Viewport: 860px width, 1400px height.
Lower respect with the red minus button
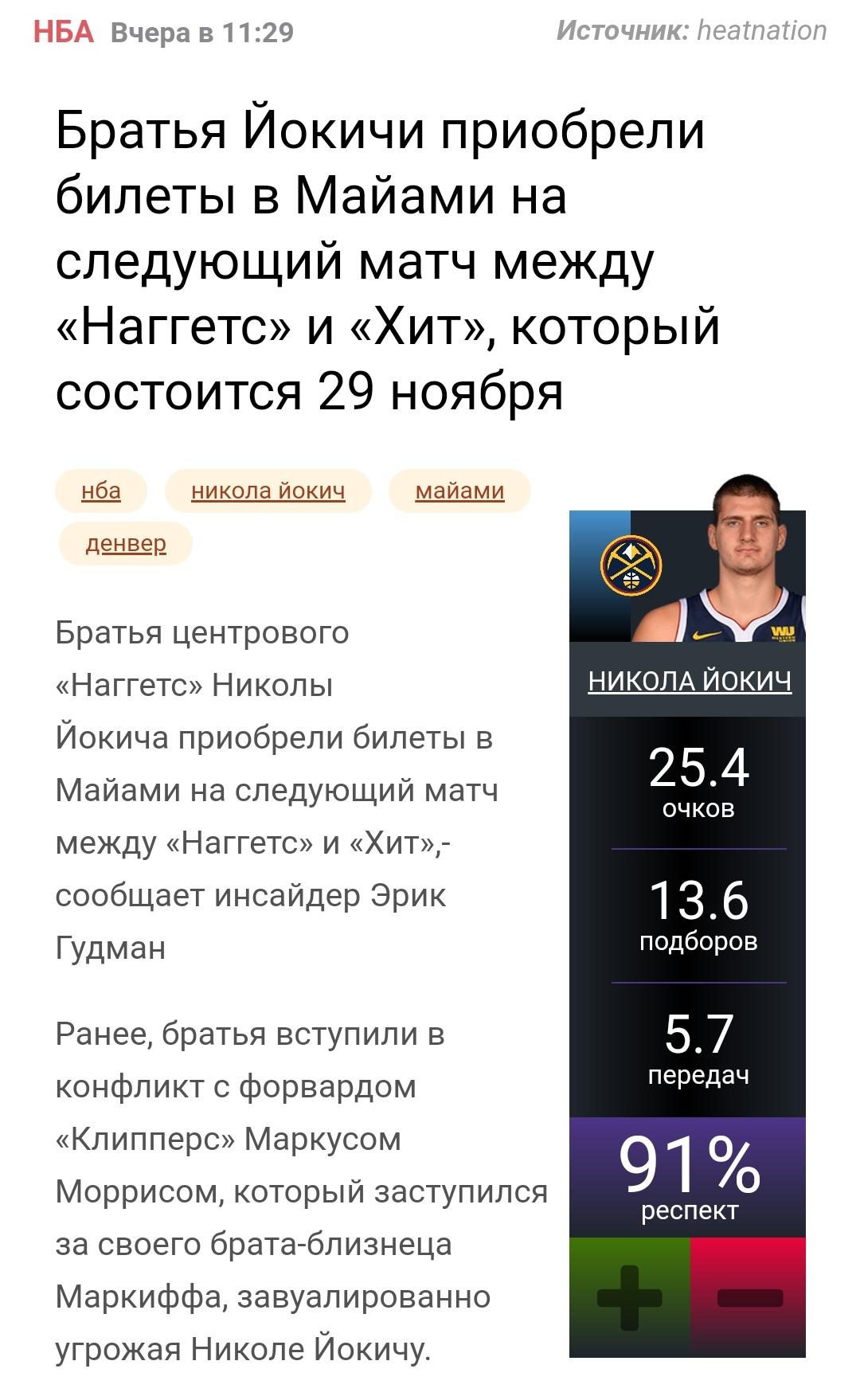point(749,1297)
